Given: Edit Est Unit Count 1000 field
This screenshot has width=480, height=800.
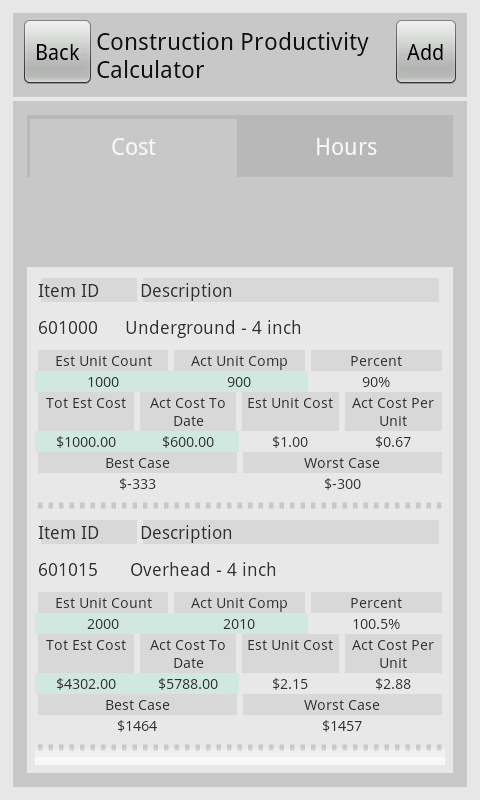Looking at the screenshot, I should click(103, 382).
